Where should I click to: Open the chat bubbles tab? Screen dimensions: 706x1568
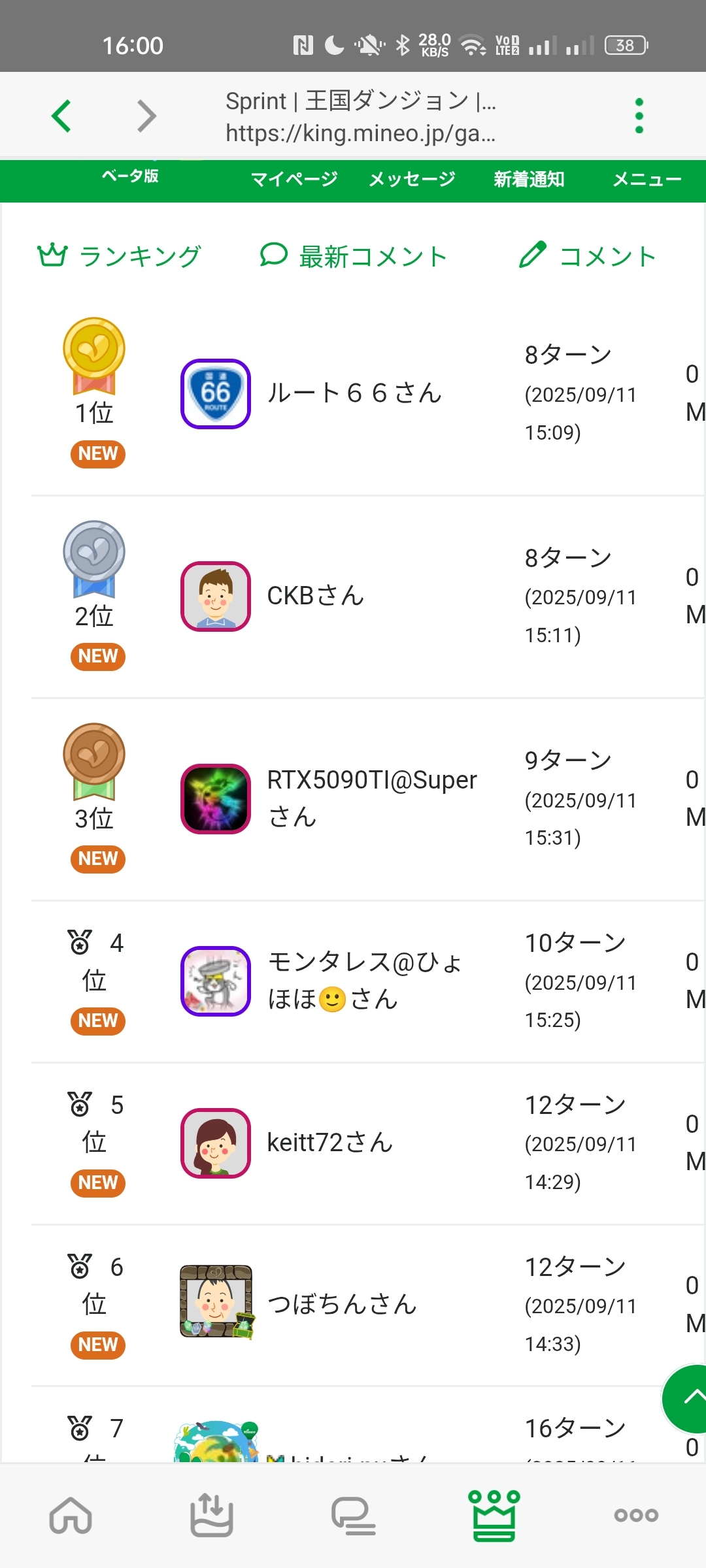pyautogui.click(x=353, y=1516)
